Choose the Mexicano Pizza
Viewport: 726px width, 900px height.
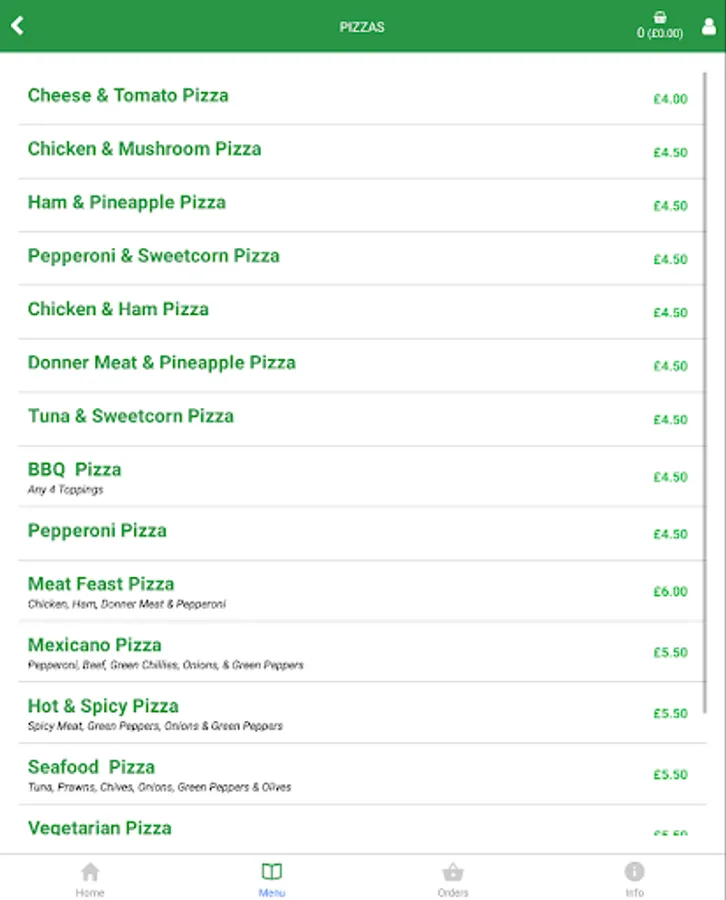(x=95, y=646)
